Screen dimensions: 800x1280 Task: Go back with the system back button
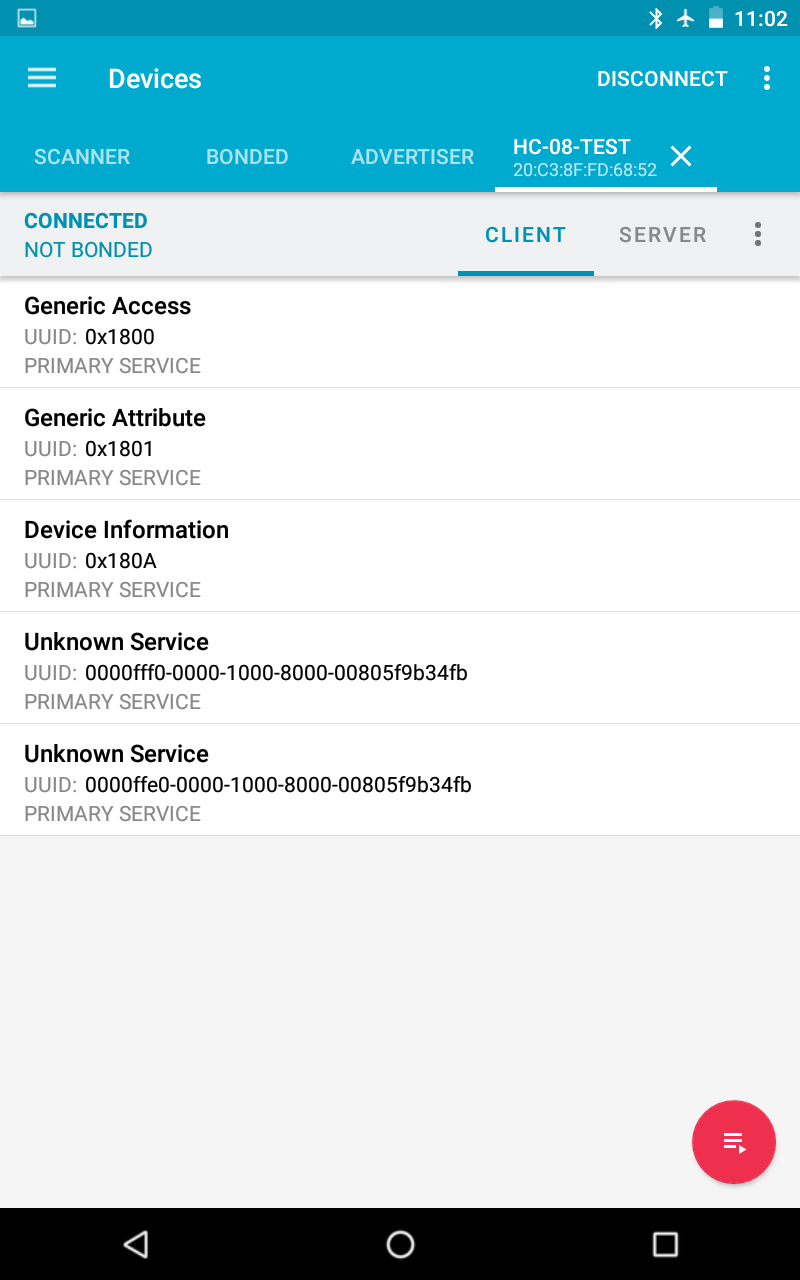tap(135, 1244)
